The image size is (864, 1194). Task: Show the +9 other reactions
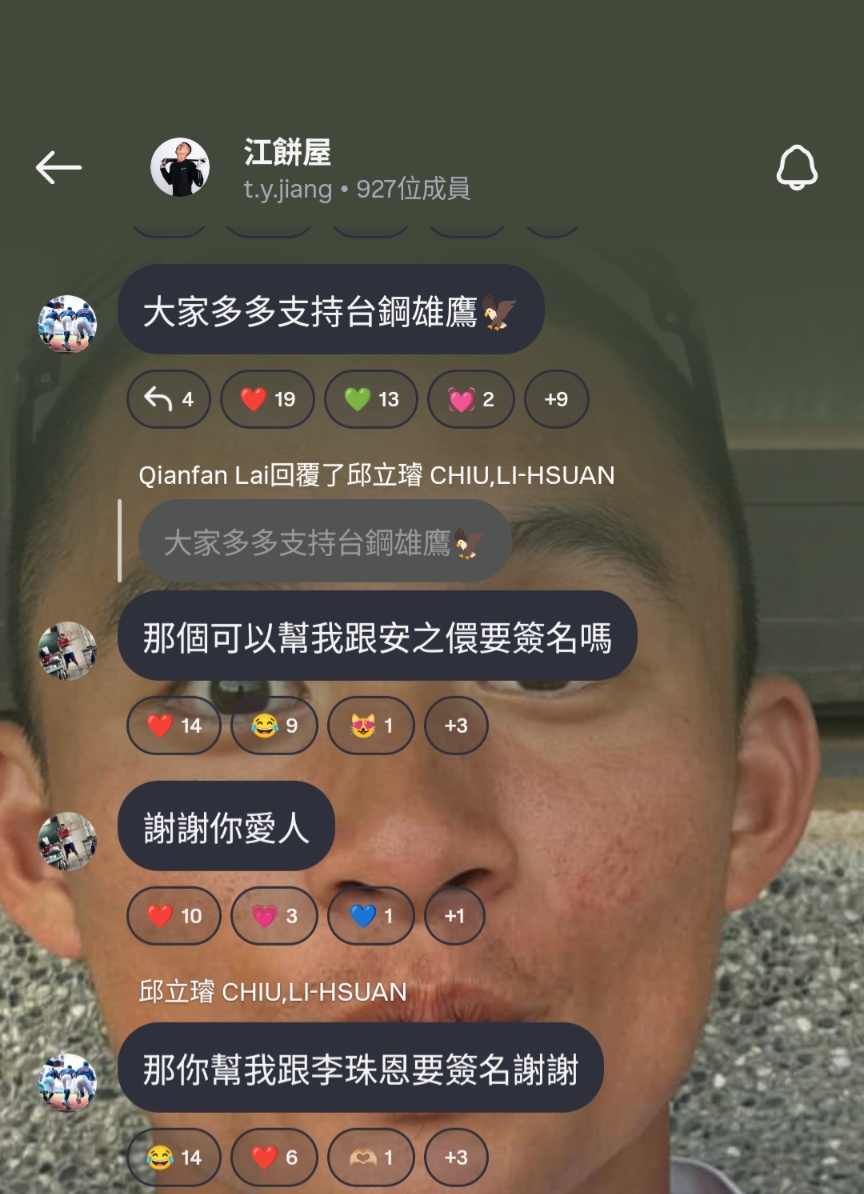click(556, 400)
